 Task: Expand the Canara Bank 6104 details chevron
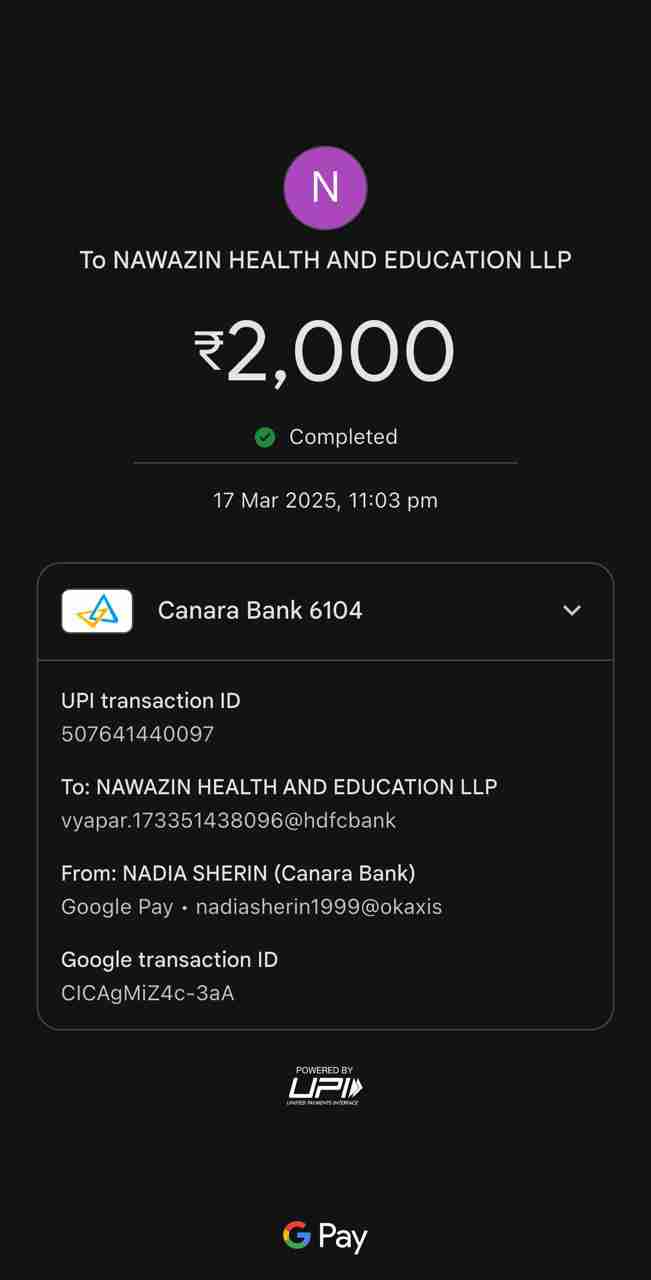tap(572, 610)
